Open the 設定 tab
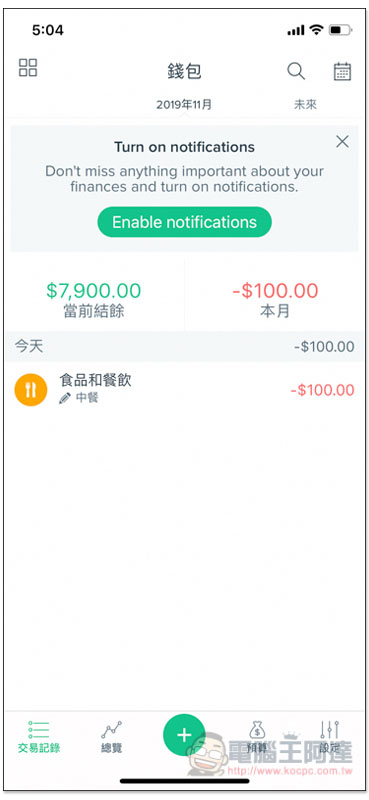 (330, 738)
